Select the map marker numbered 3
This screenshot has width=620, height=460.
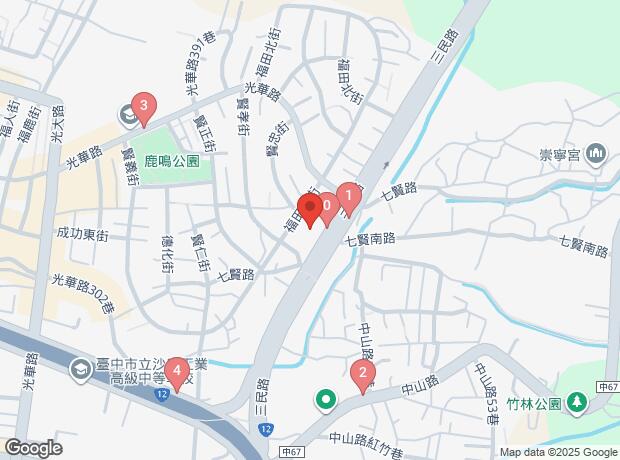(144, 106)
